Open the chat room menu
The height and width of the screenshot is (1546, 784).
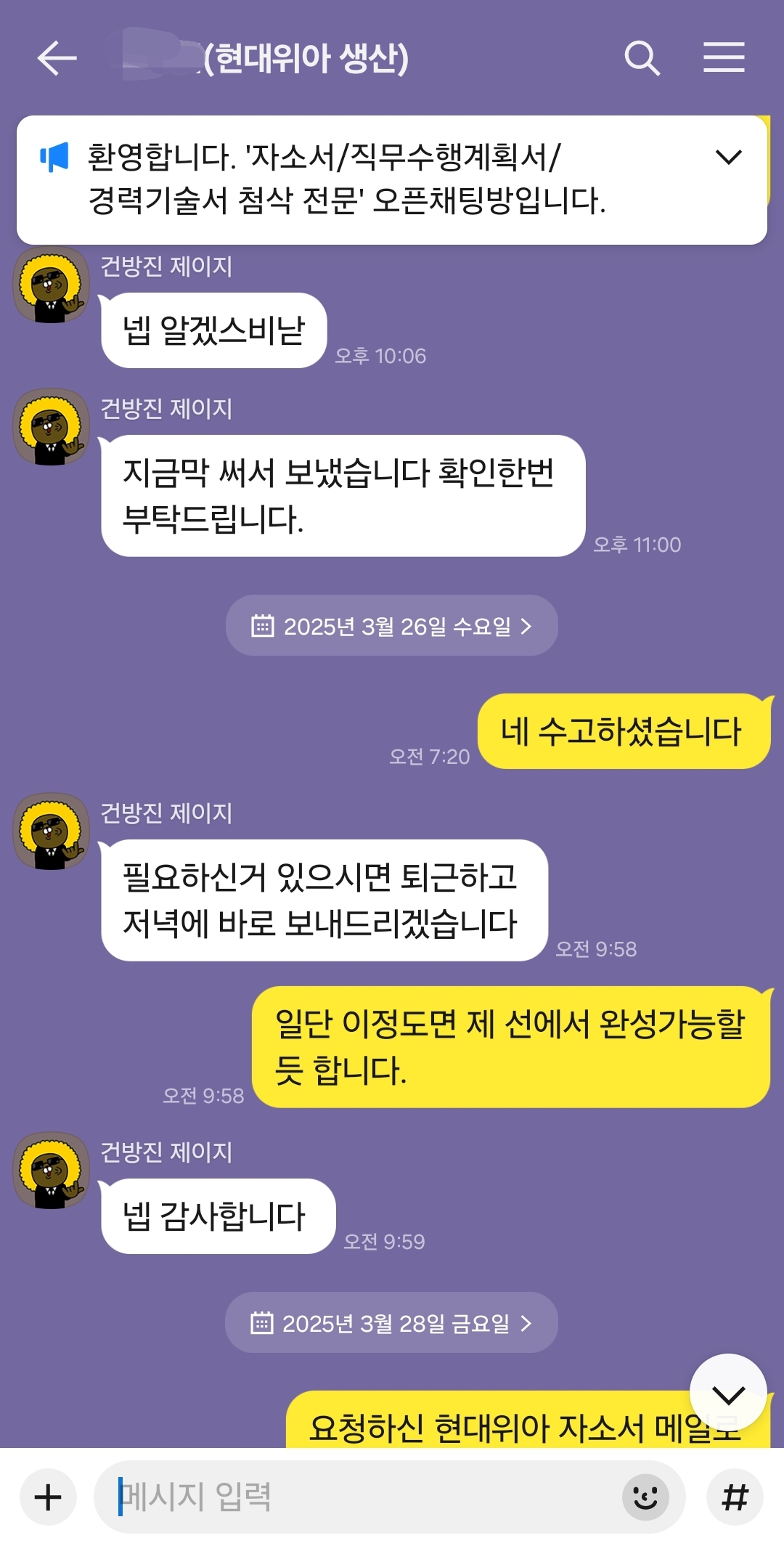tap(724, 58)
